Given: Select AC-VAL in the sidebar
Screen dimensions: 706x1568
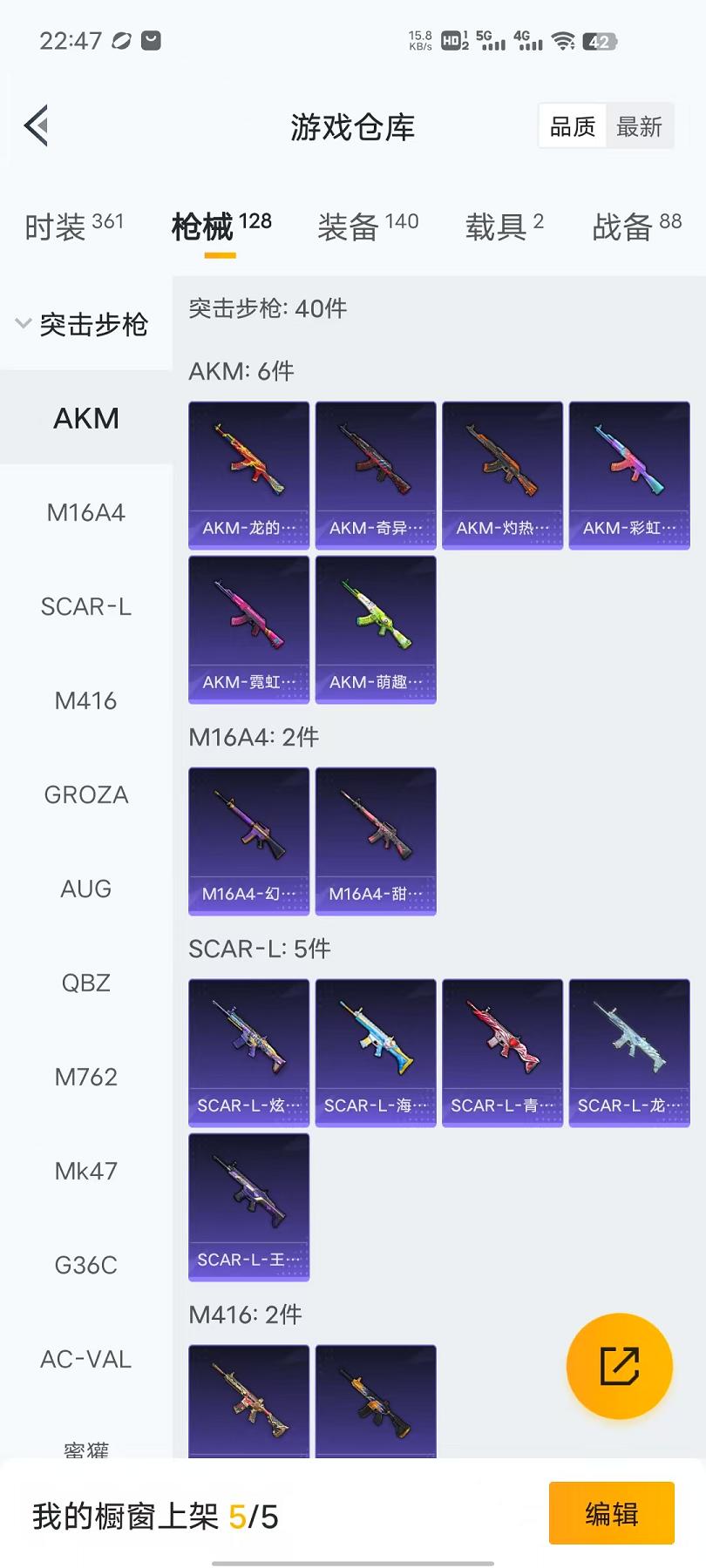Looking at the screenshot, I should [x=85, y=1359].
